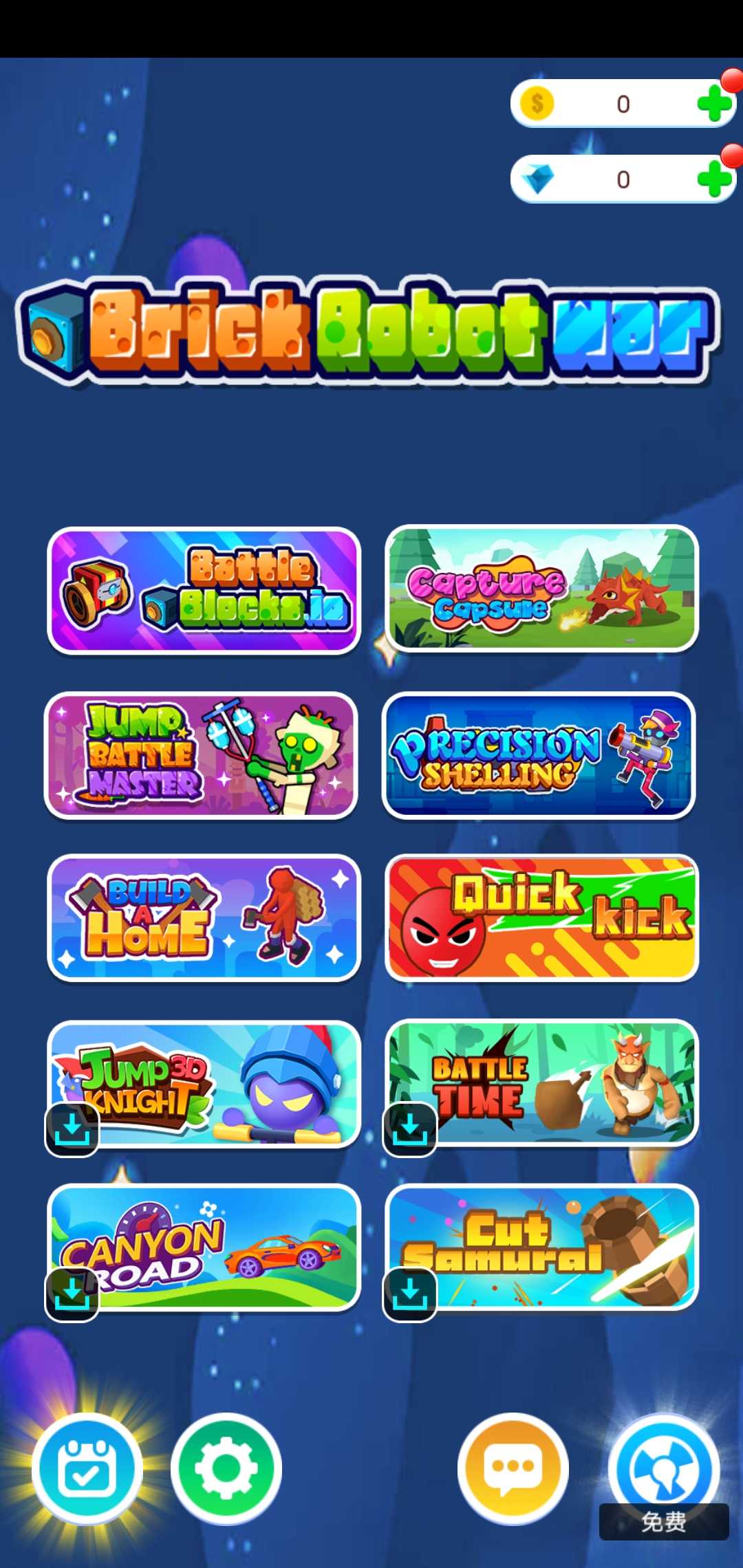Download the Cut Samurai game
Viewport: 743px width, 1568px height.
pos(410,1294)
